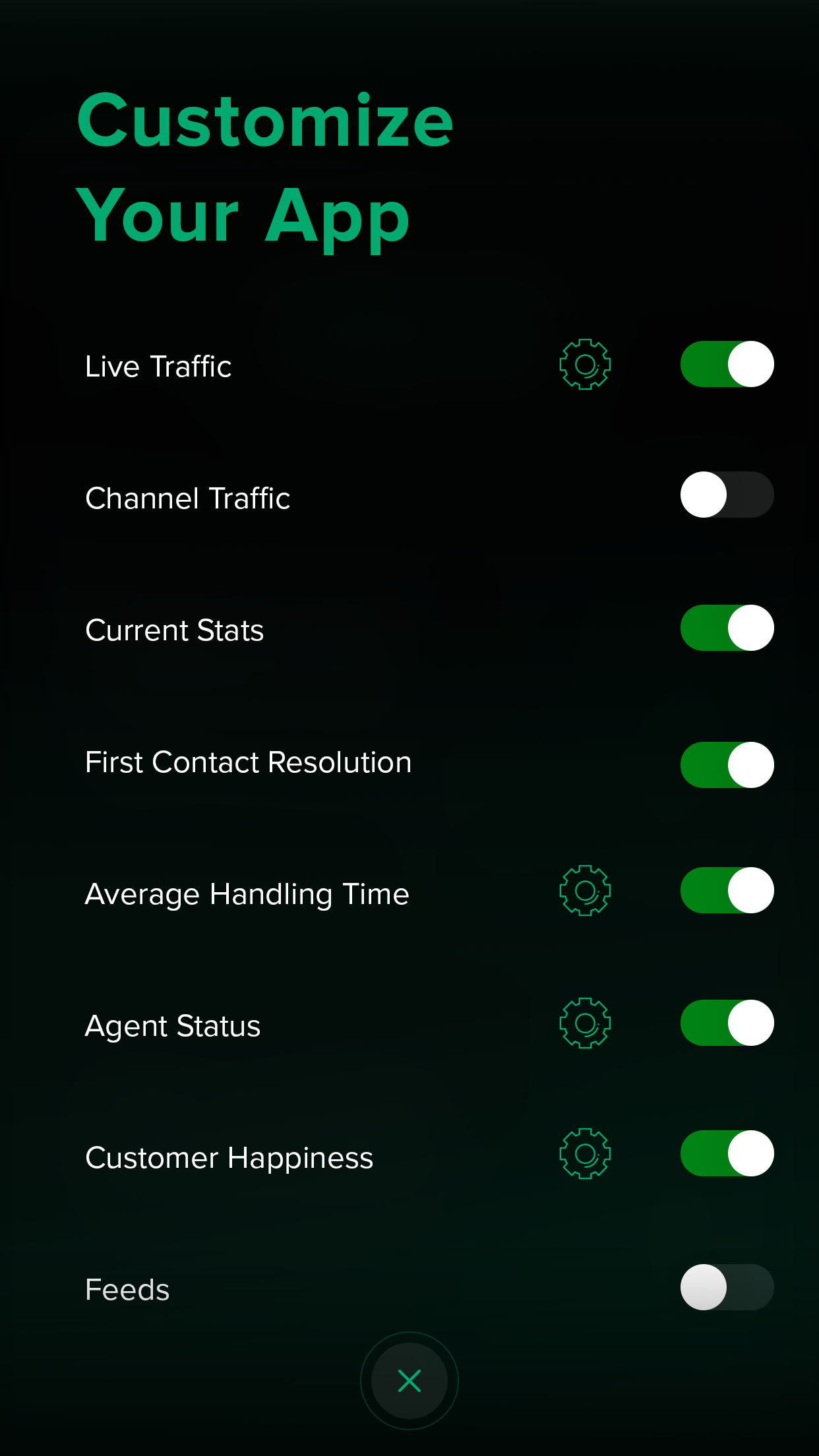This screenshot has width=819, height=1456.
Task: Switch off First Contact Resolution
Action: coord(727,765)
